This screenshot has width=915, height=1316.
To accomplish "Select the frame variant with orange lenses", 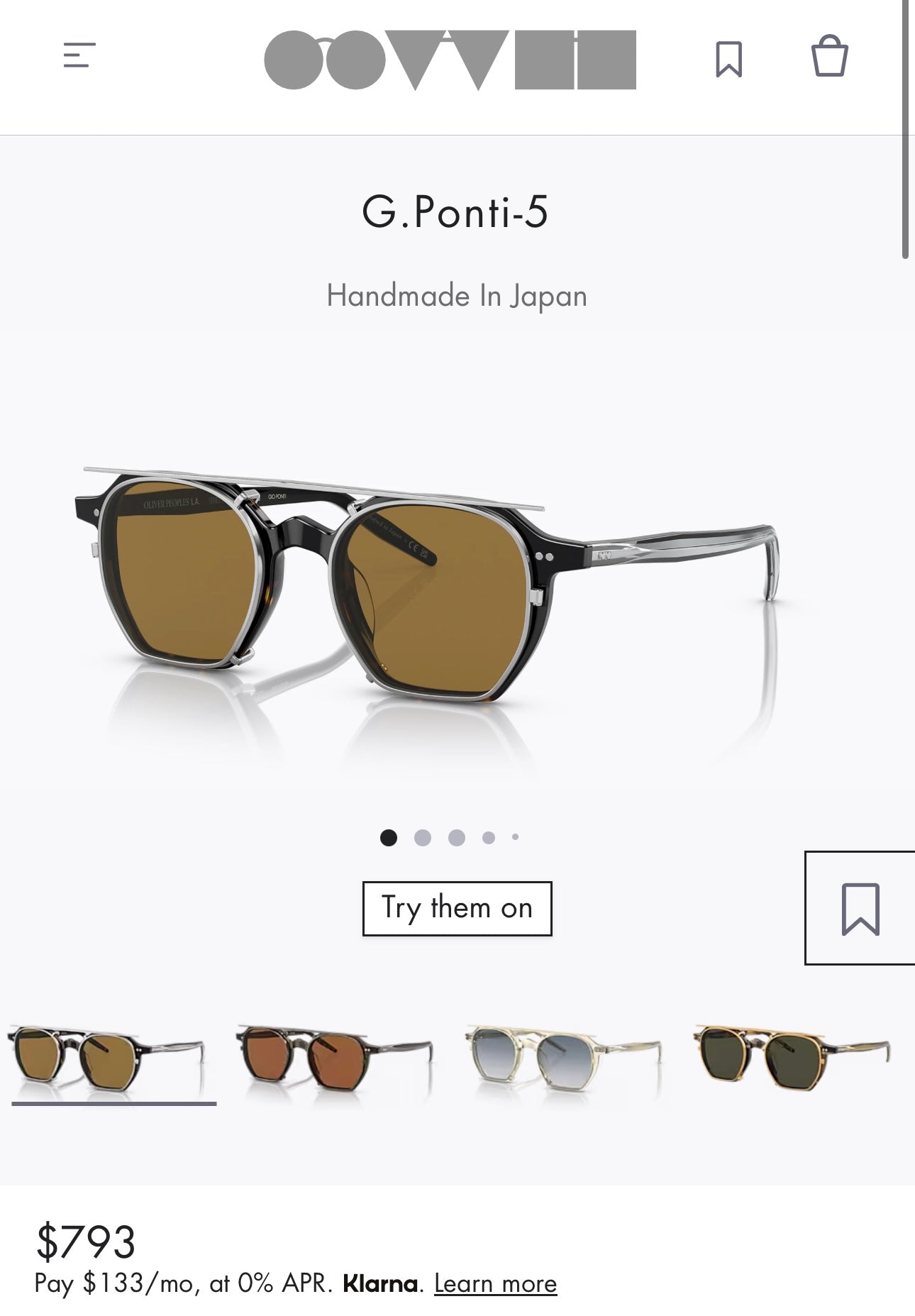I will click(x=335, y=1061).
